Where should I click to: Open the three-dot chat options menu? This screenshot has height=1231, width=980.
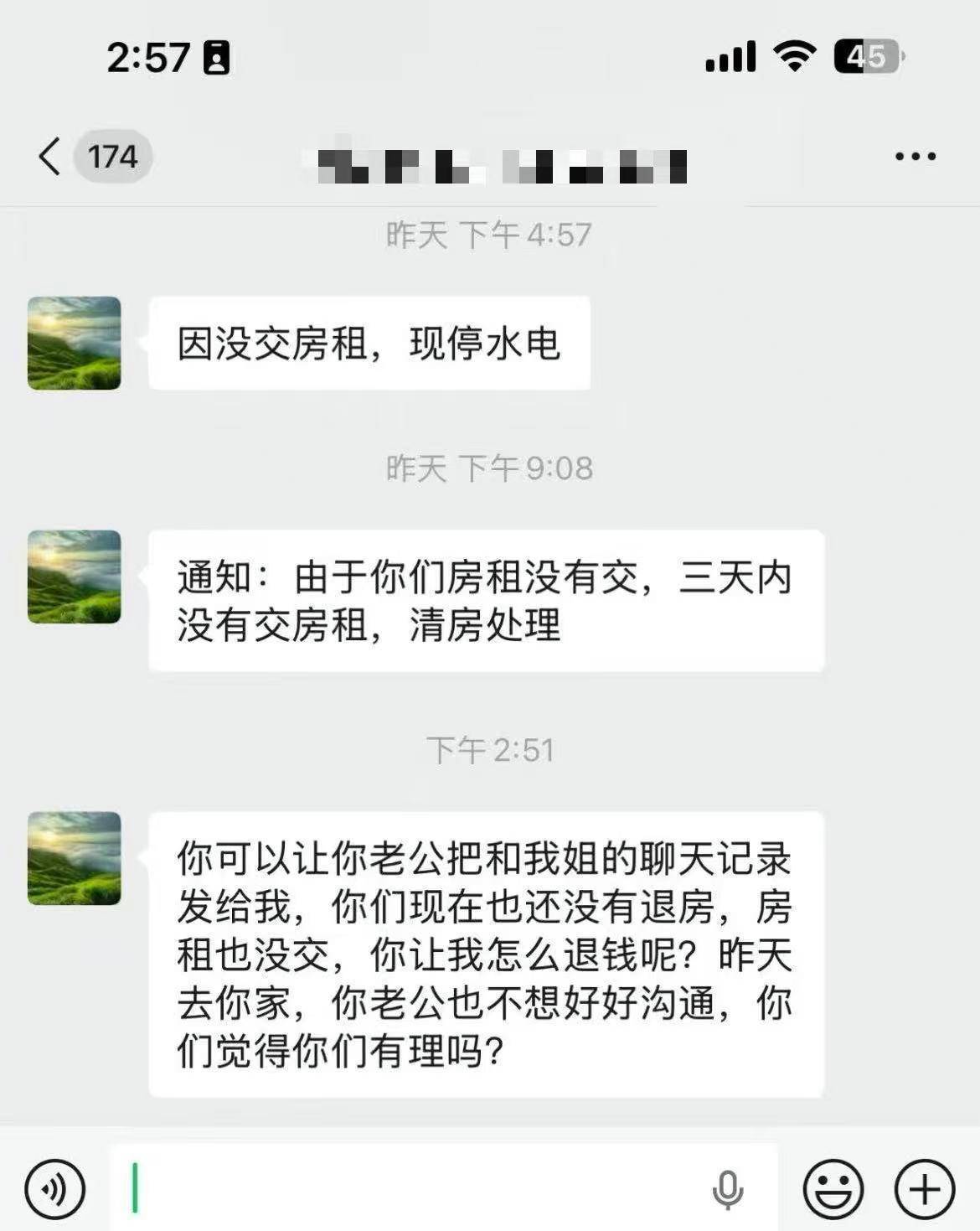point(915,157)
